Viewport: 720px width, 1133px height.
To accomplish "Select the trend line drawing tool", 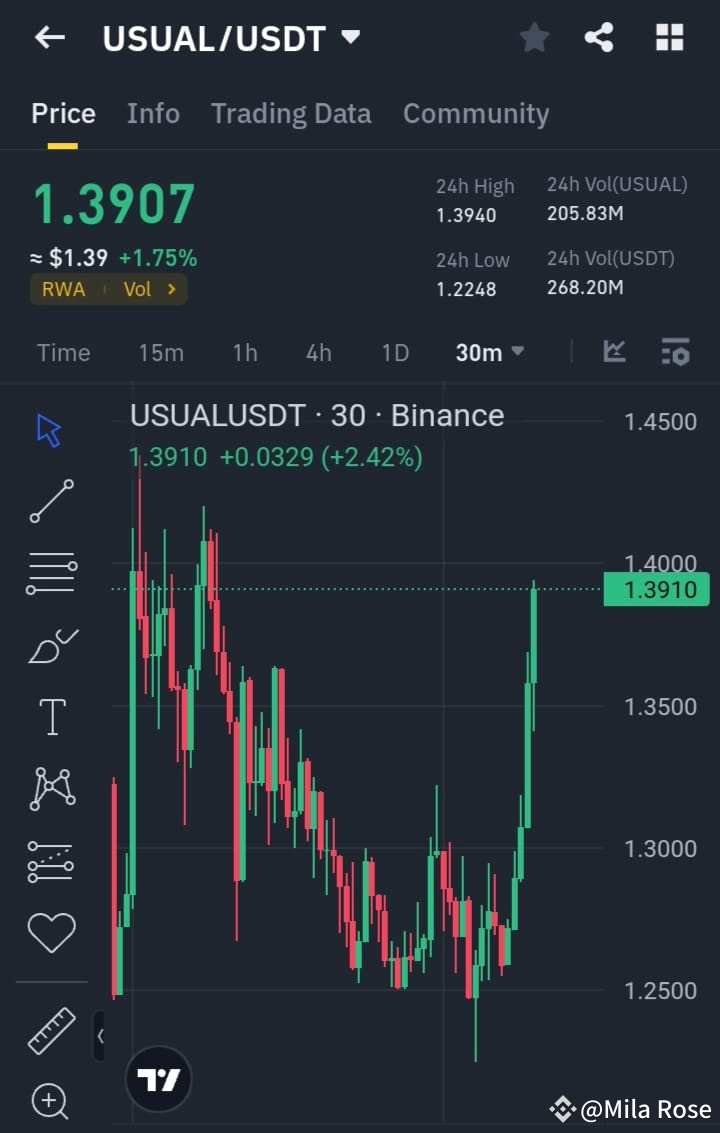I will [50, 500].
